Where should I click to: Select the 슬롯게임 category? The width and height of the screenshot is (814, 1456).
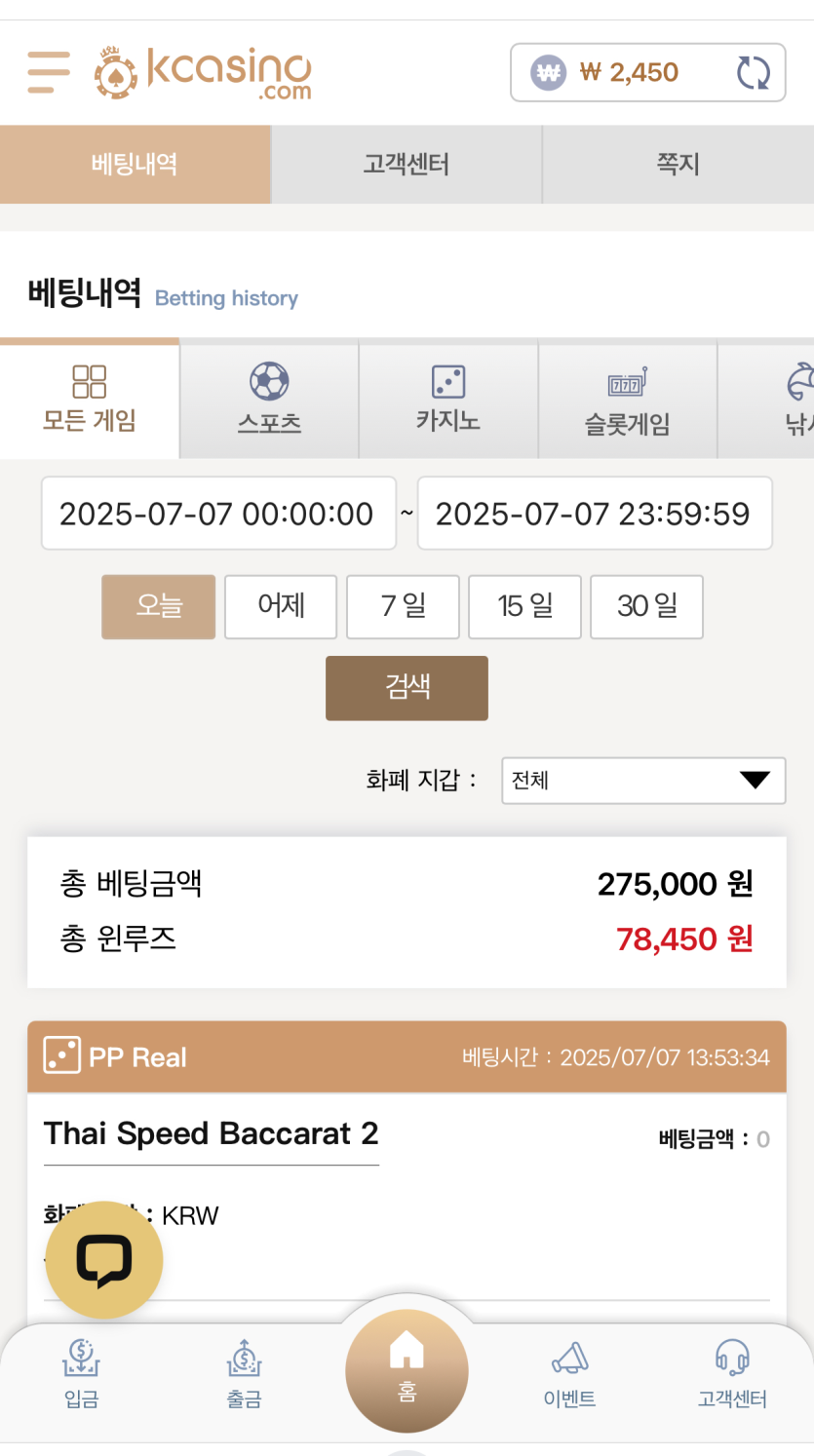628,400
